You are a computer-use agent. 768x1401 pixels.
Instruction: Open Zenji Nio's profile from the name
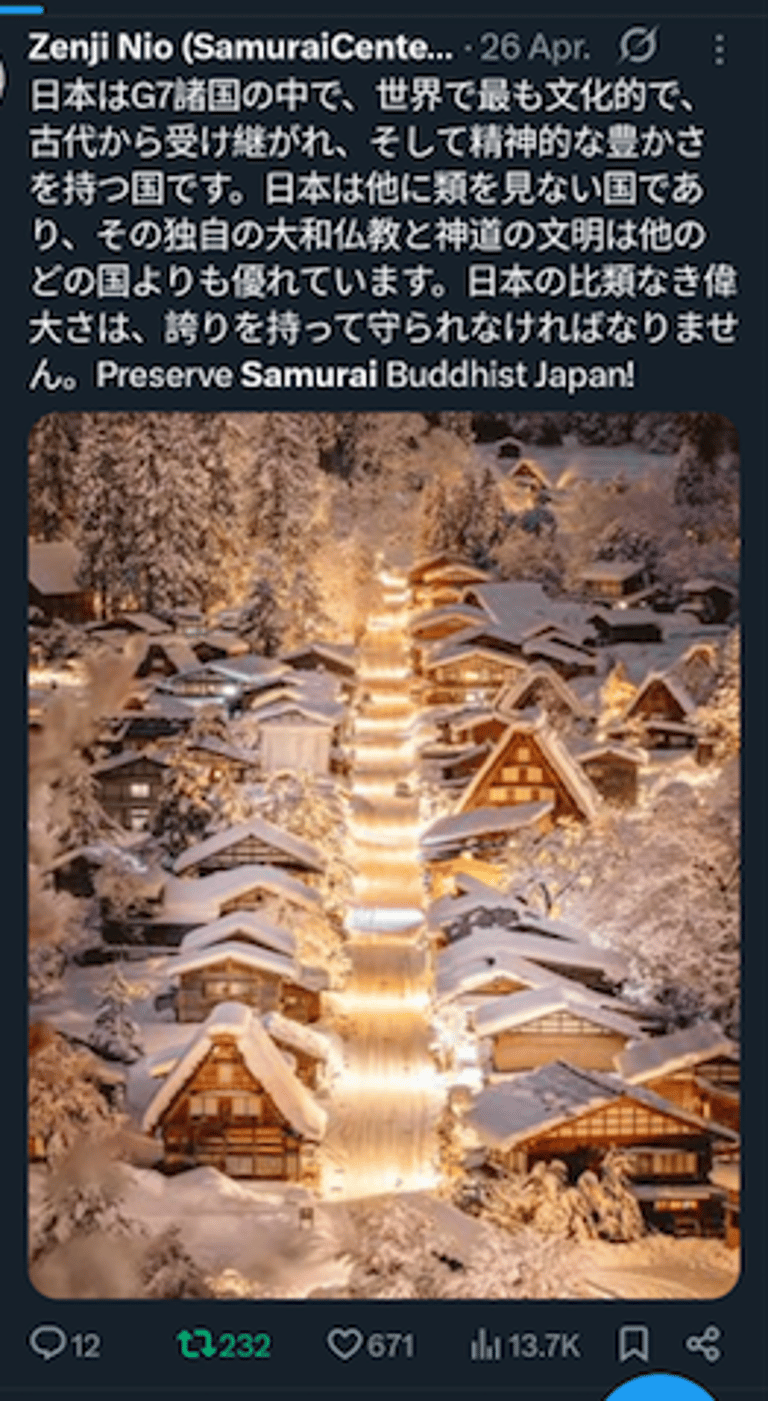240,47
